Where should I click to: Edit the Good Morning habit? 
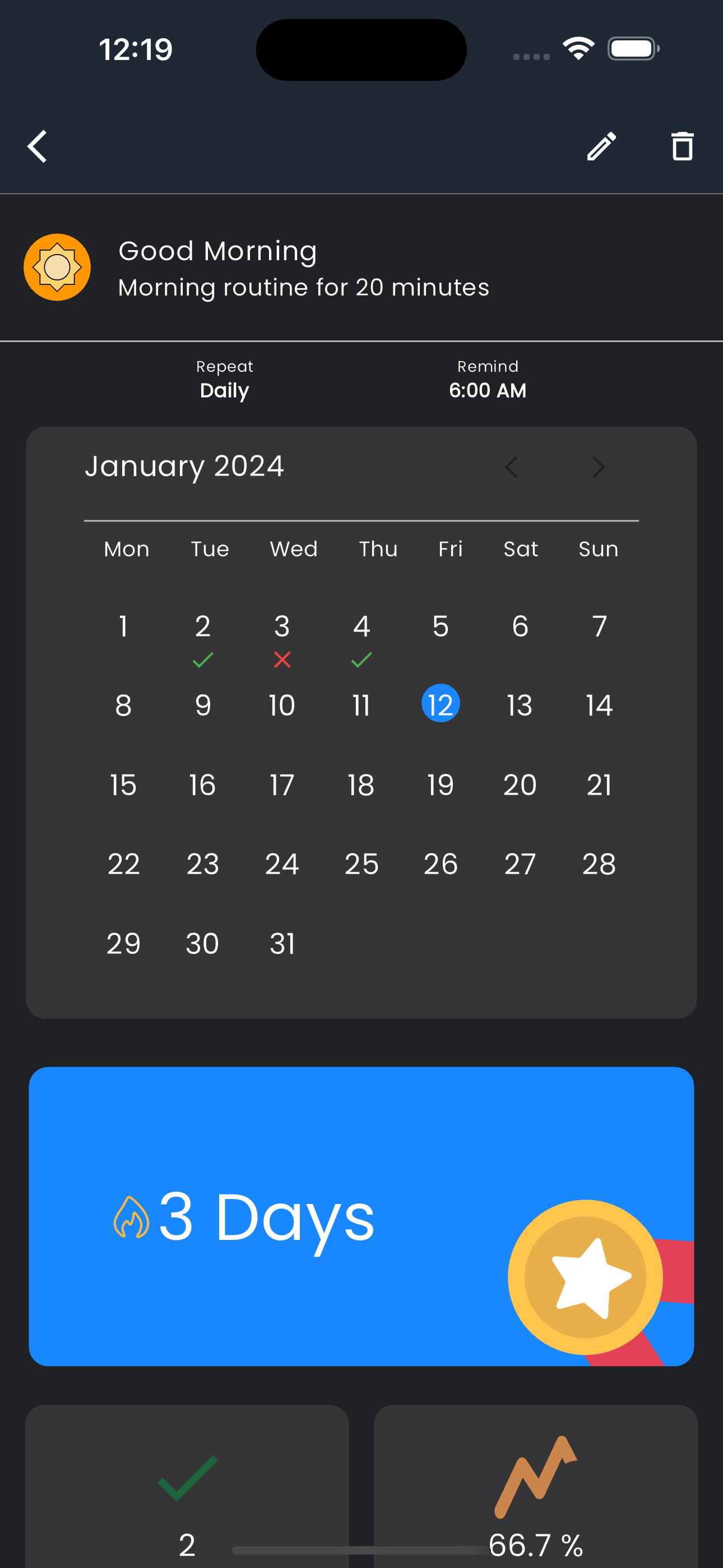coord(601,147)
